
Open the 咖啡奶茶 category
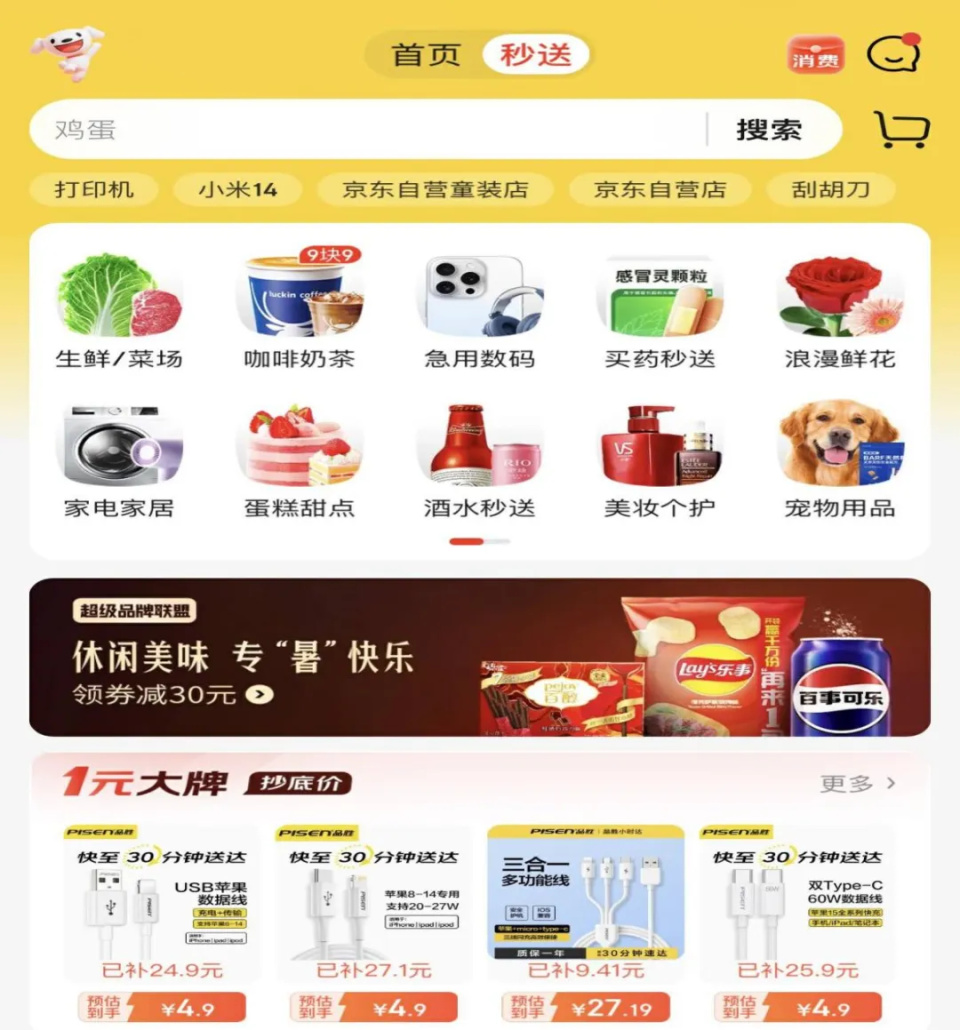tap(299, 312)
